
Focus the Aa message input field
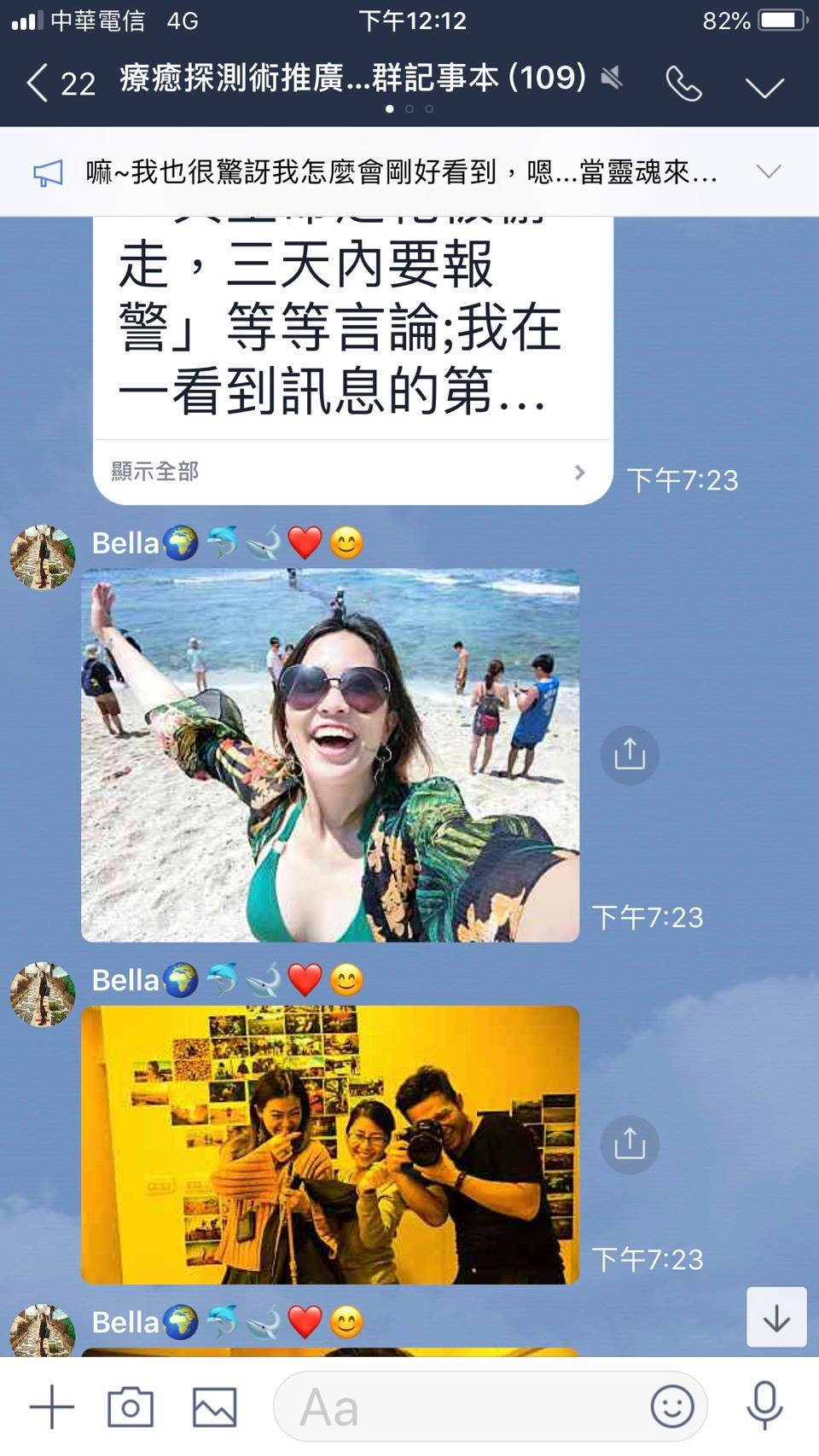[461, 1407]
